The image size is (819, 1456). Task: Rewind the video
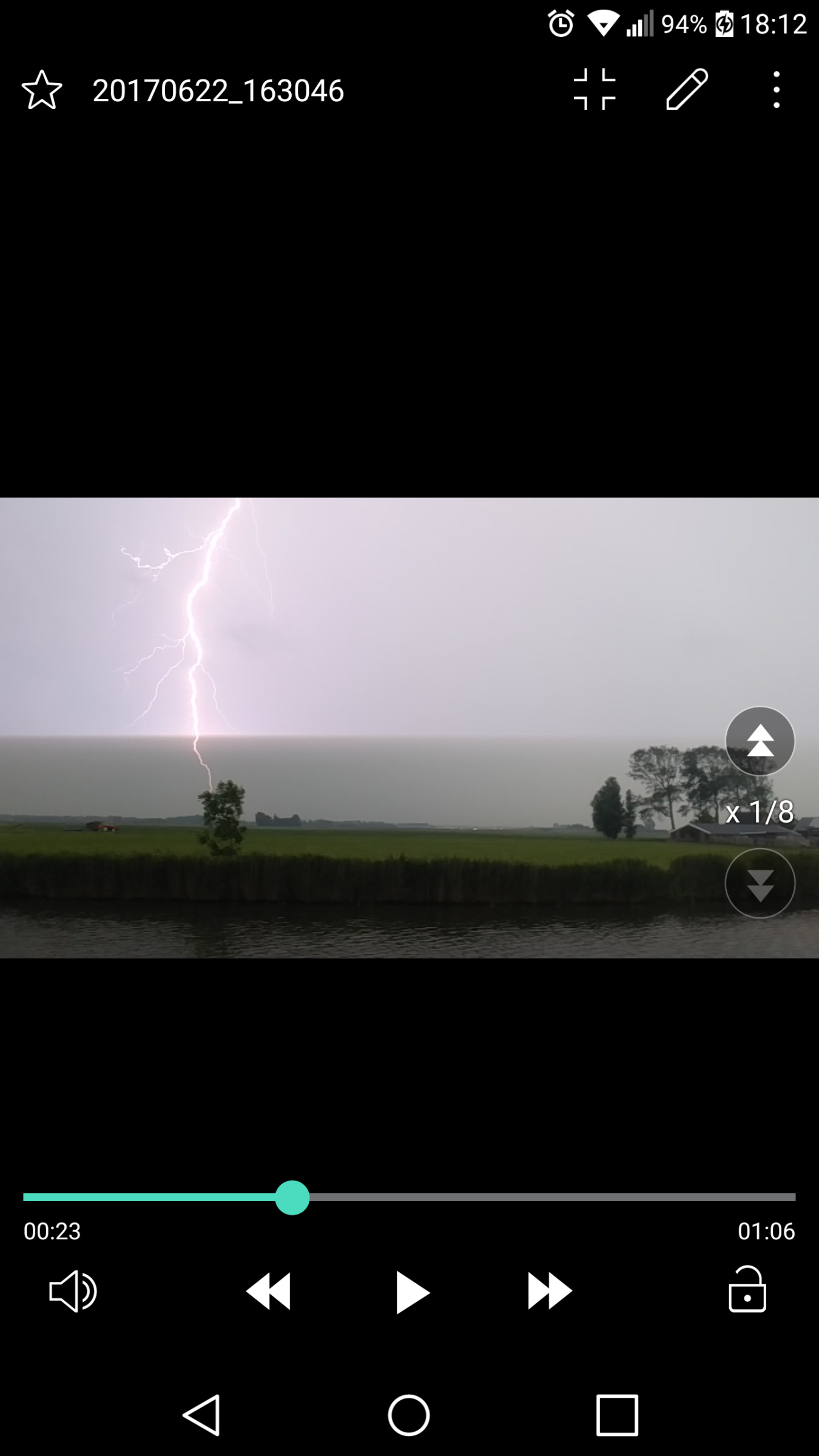269,1291
